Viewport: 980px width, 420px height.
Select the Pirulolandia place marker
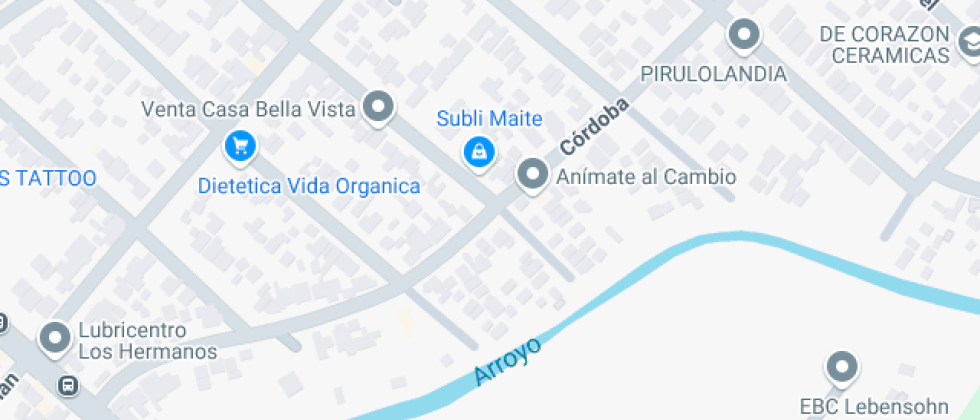(743, 36)
